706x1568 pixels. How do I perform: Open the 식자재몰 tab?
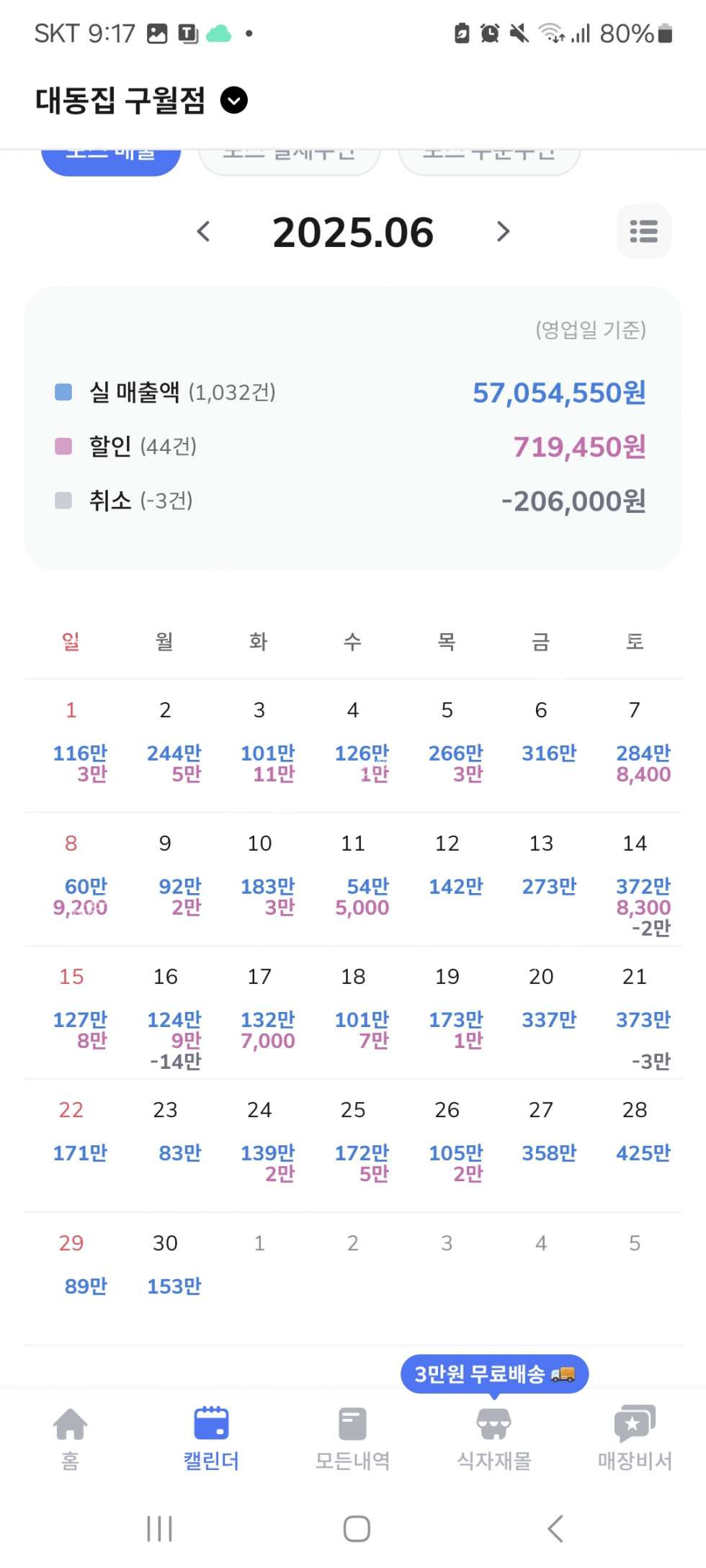494,1438
